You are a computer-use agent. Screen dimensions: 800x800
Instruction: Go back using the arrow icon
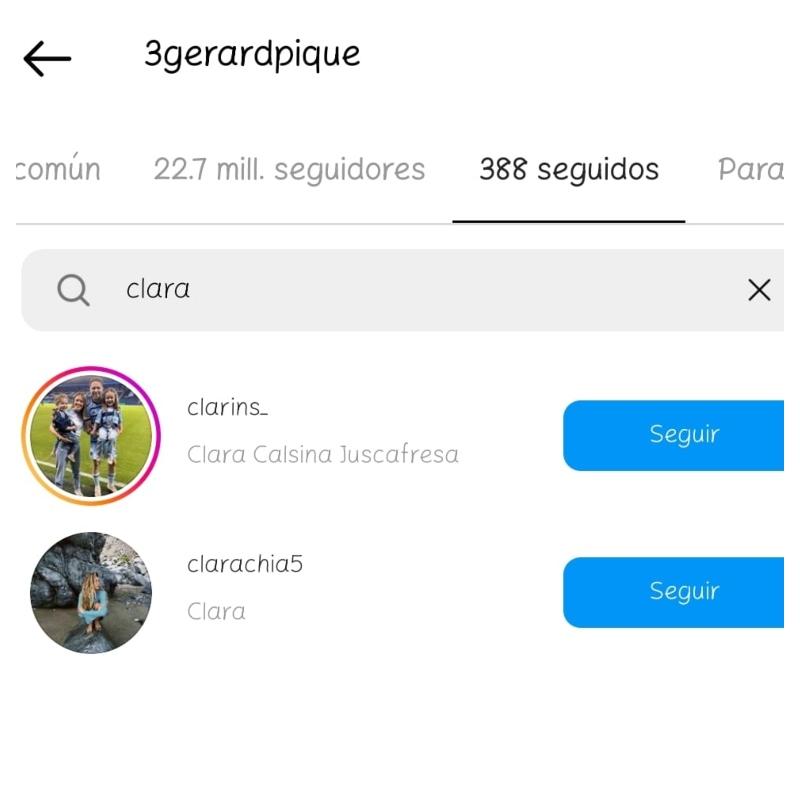coord(47,58)
